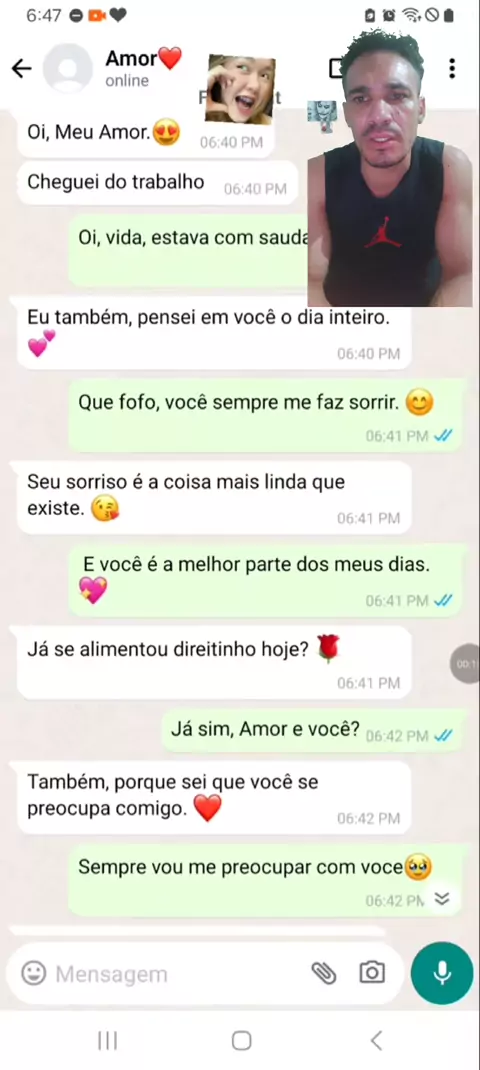Open Amor's contact profile picture
The width and height of the screenshot is (480, 1070).
68,68
